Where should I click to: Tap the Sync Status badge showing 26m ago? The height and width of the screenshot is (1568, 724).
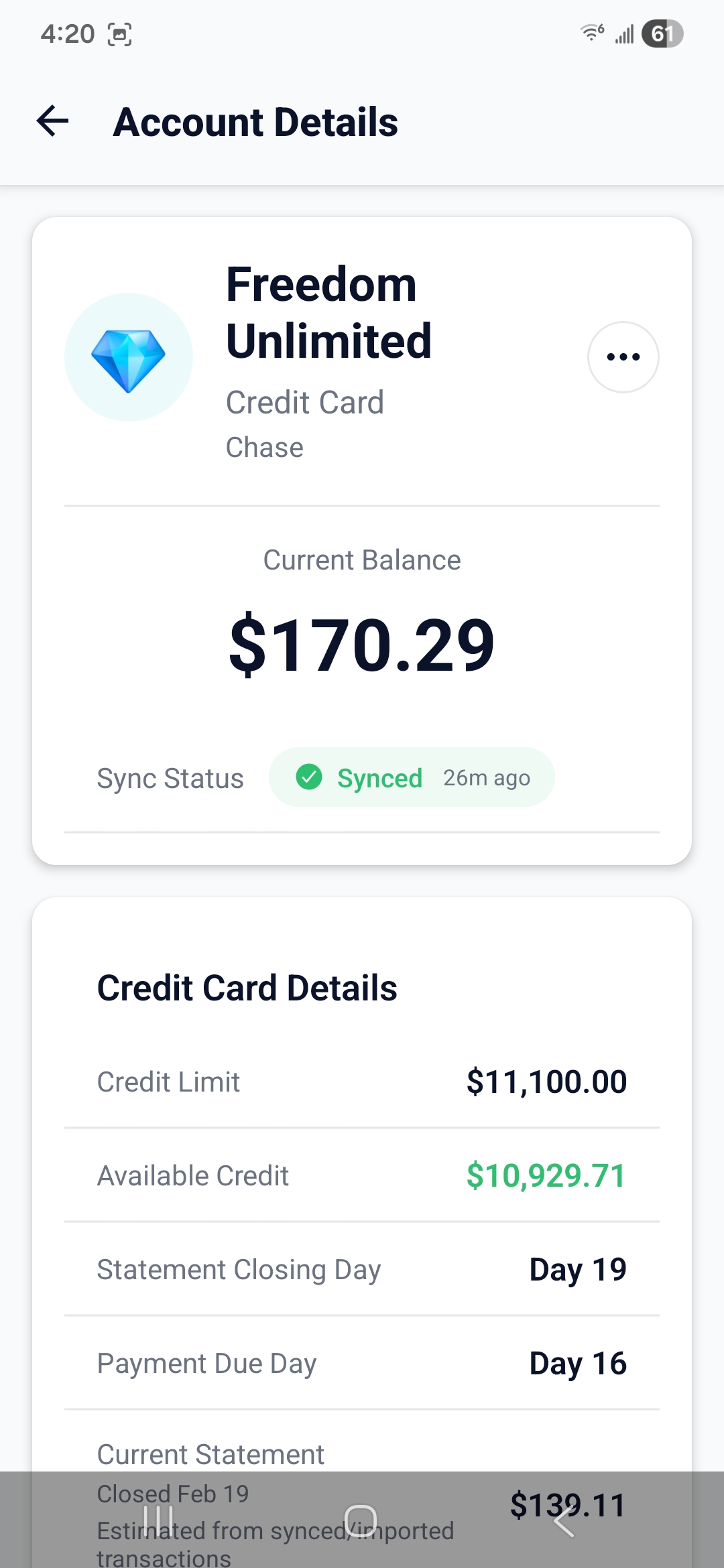411,777
